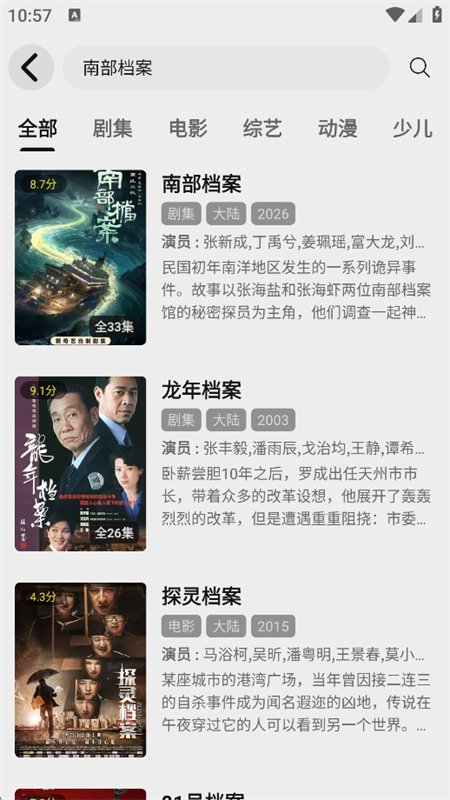
Task: Switch to the 少儿 tab
Action: pos(413,129)
